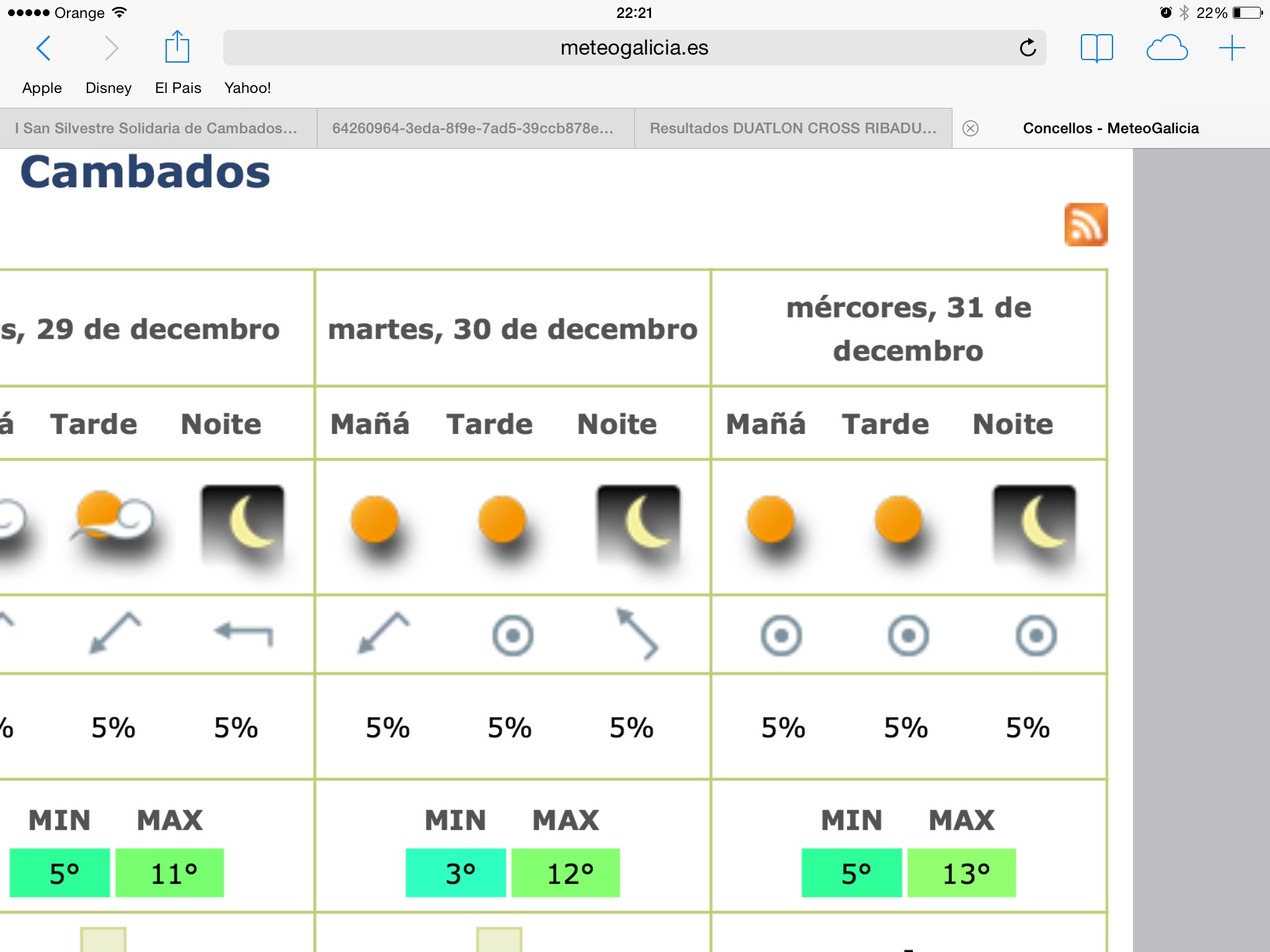Open the El Pais bookmark

tap(178, 88)
